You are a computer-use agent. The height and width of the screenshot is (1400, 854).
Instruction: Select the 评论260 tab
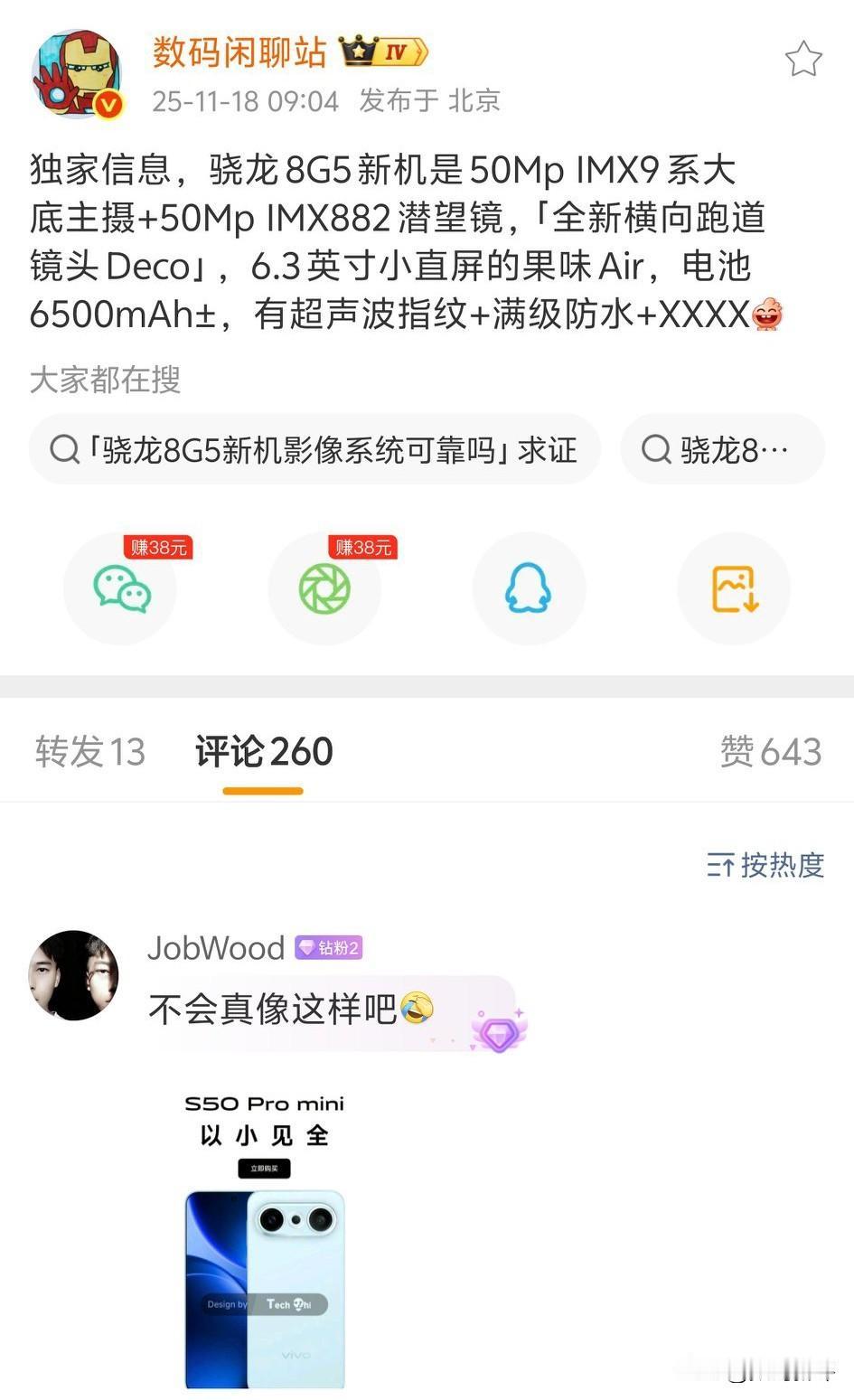point(263,751)
